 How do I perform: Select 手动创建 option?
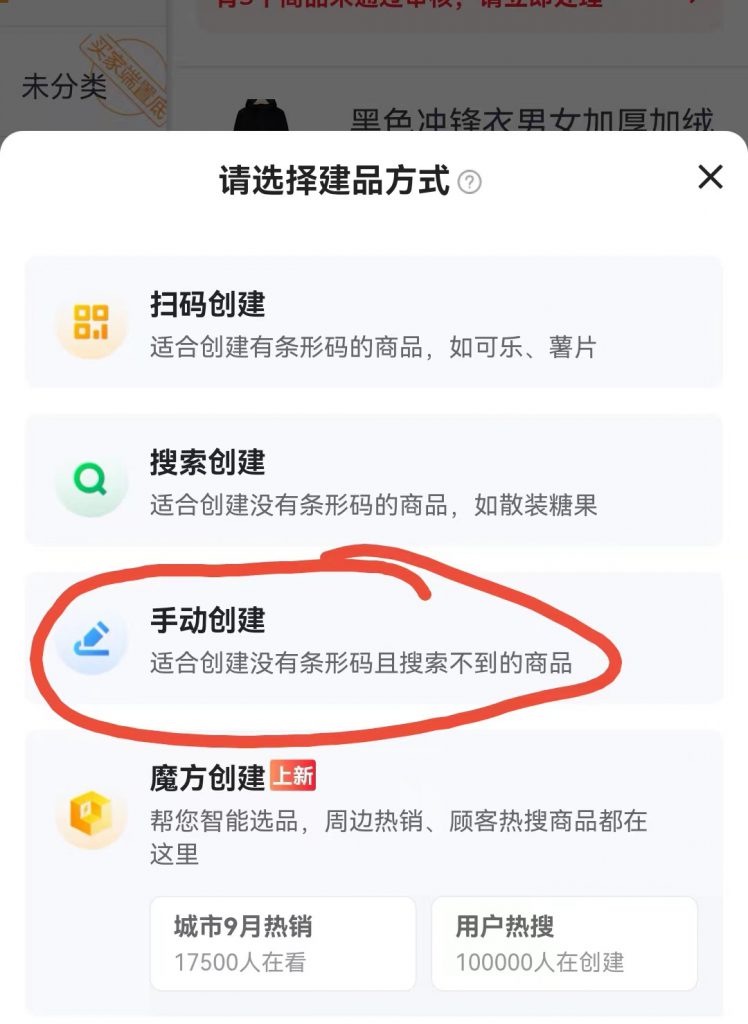click(373, 638)
